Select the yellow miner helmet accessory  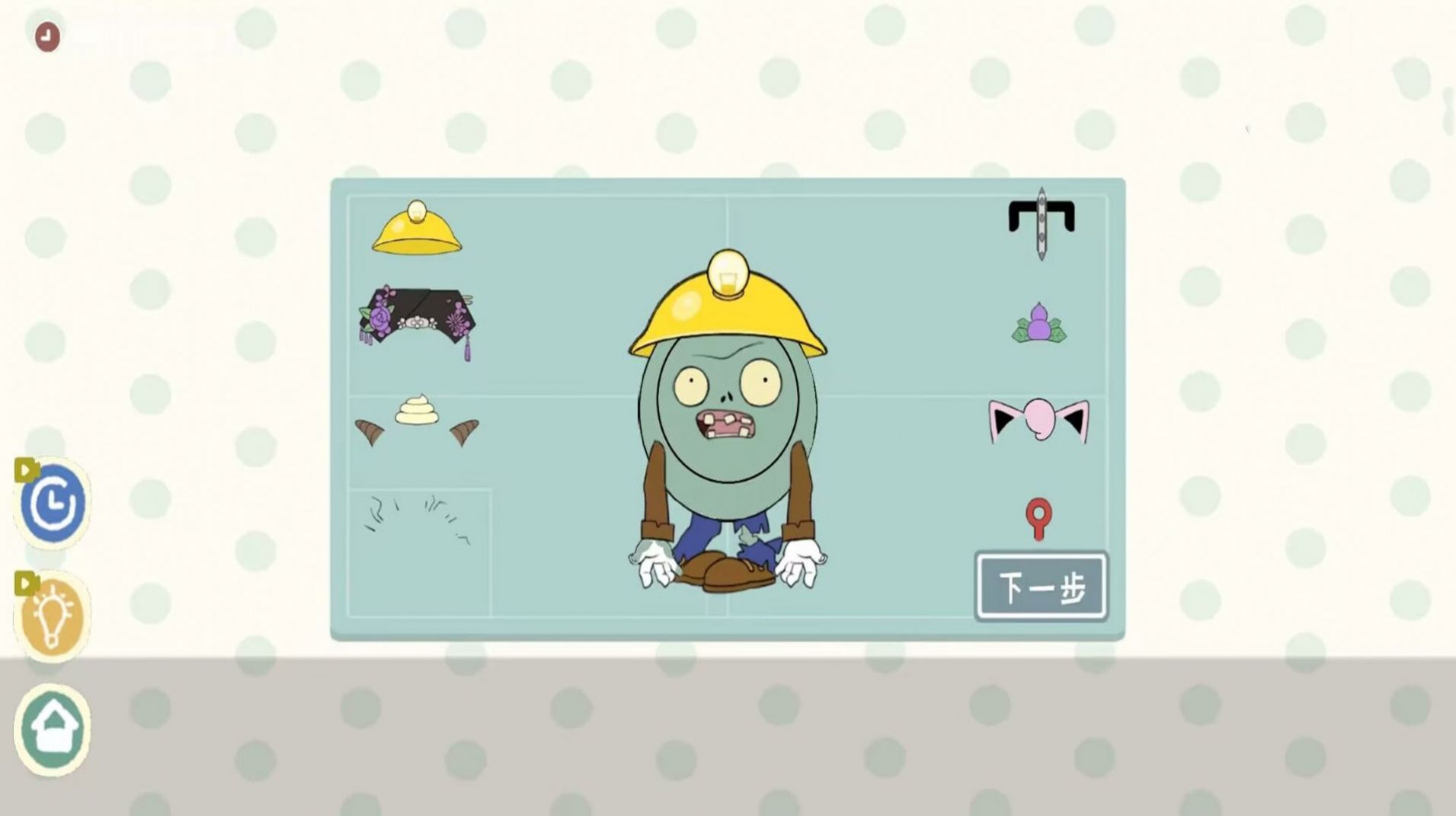(416, 229)
